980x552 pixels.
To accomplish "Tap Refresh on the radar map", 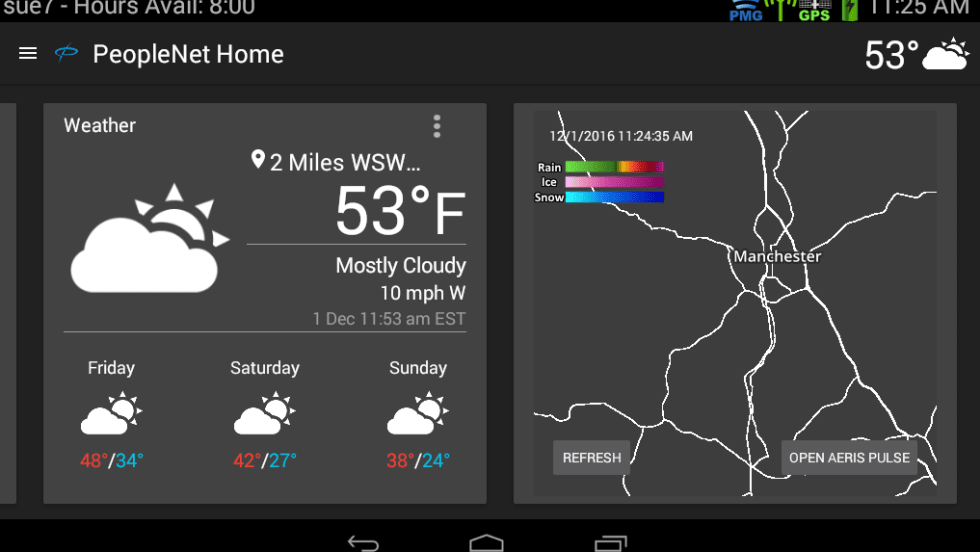I will pos(591,458).
